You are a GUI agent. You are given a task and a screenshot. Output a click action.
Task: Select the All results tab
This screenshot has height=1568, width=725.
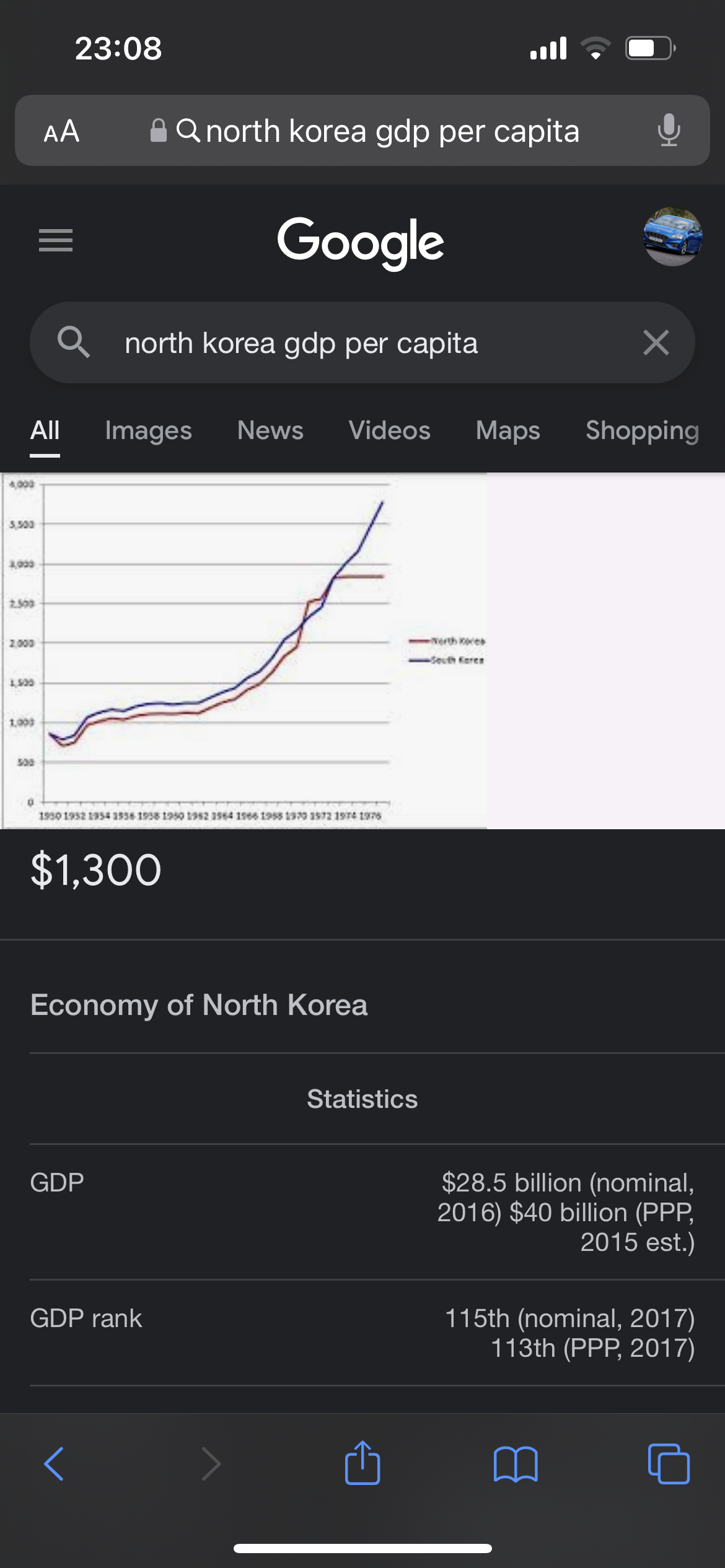(x=45, y=430)
